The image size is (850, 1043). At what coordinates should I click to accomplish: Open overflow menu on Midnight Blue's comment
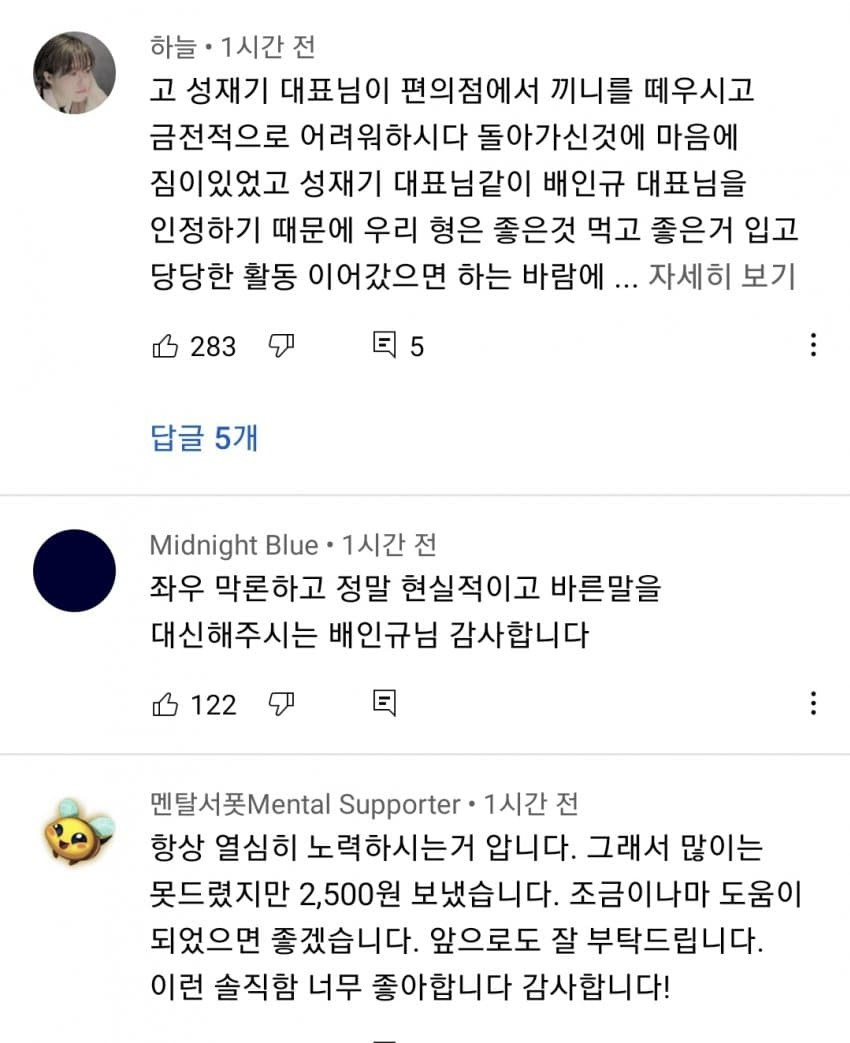(x=814, y=704)
